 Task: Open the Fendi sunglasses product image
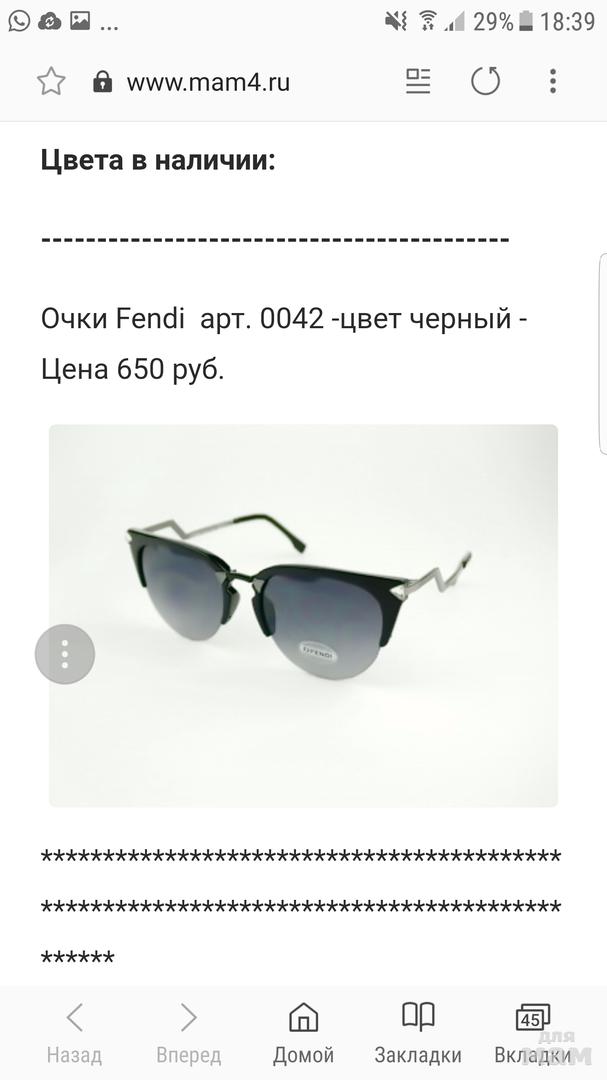pyautogui.click(x=303, y=615)
